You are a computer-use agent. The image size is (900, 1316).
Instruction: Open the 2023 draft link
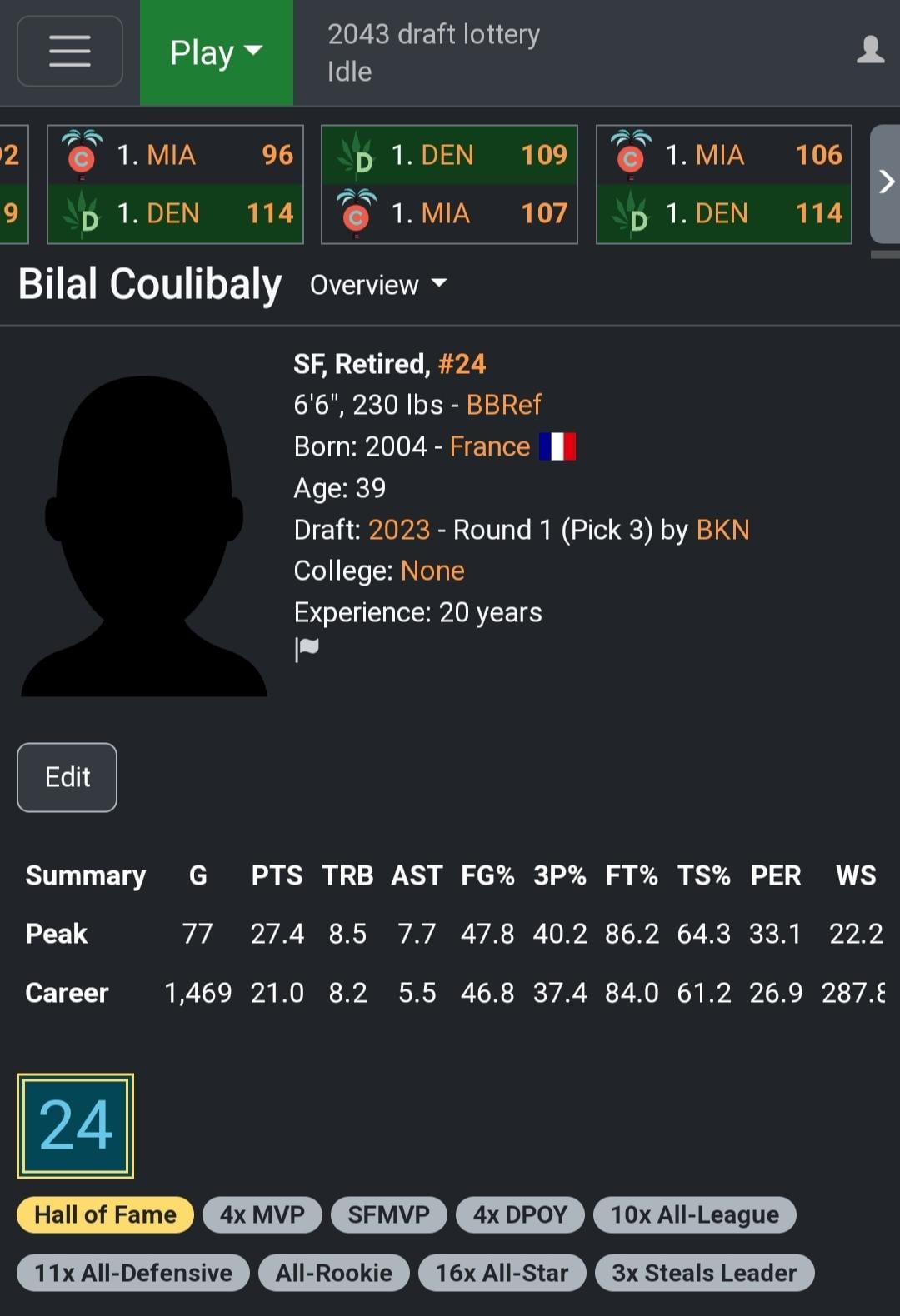pyautogui.click(x=399, y=530)
